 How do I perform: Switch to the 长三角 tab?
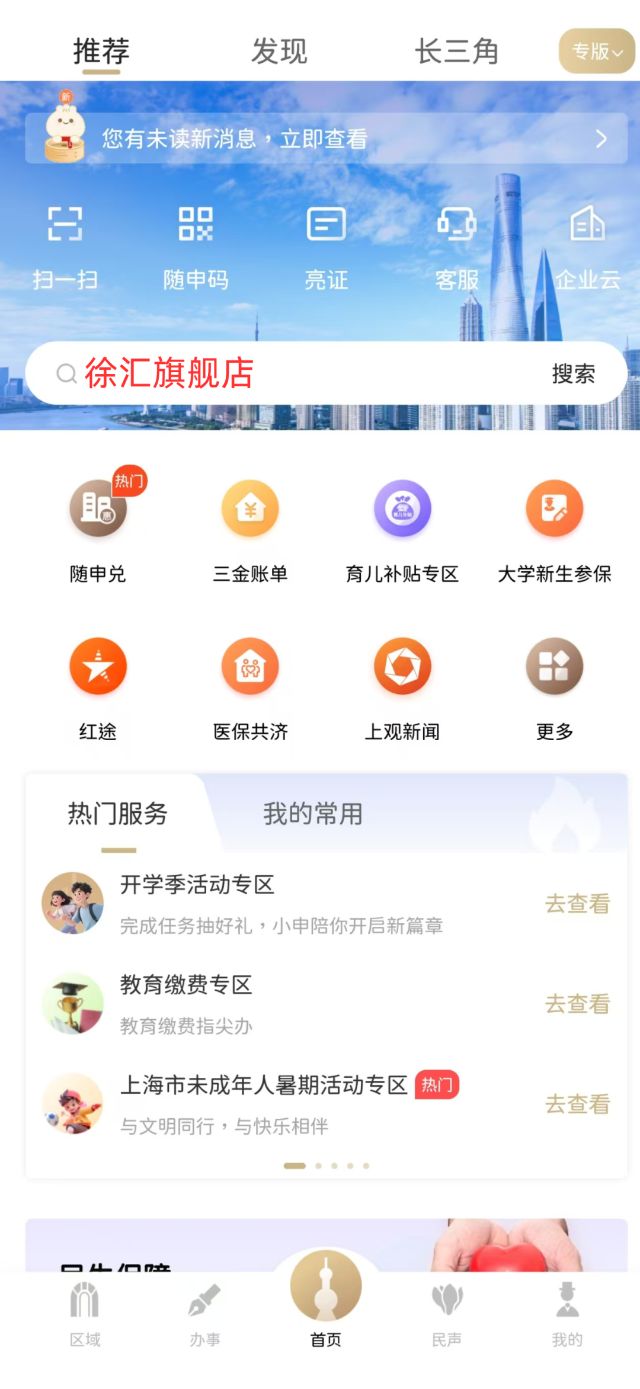[456, 51]
